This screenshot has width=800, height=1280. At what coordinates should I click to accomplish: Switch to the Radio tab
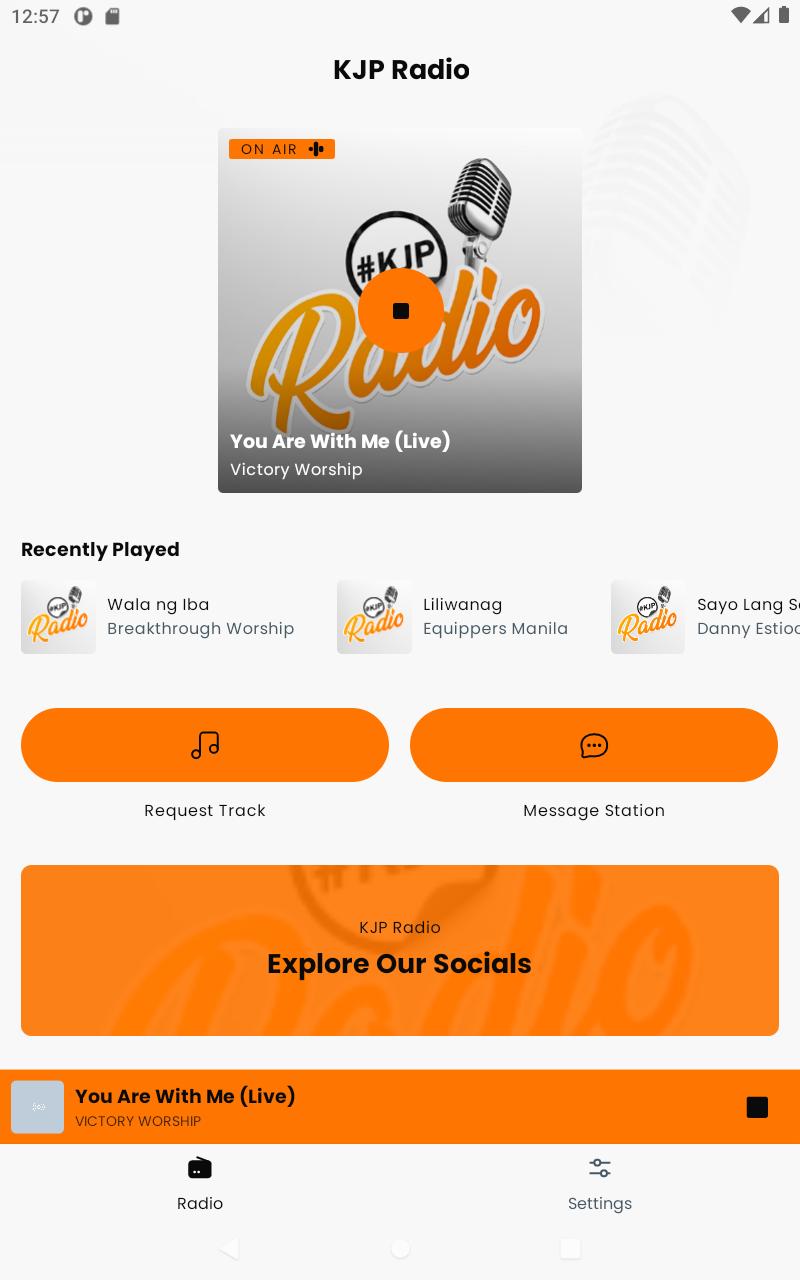pyautogui.click(x=200, y=1184)
